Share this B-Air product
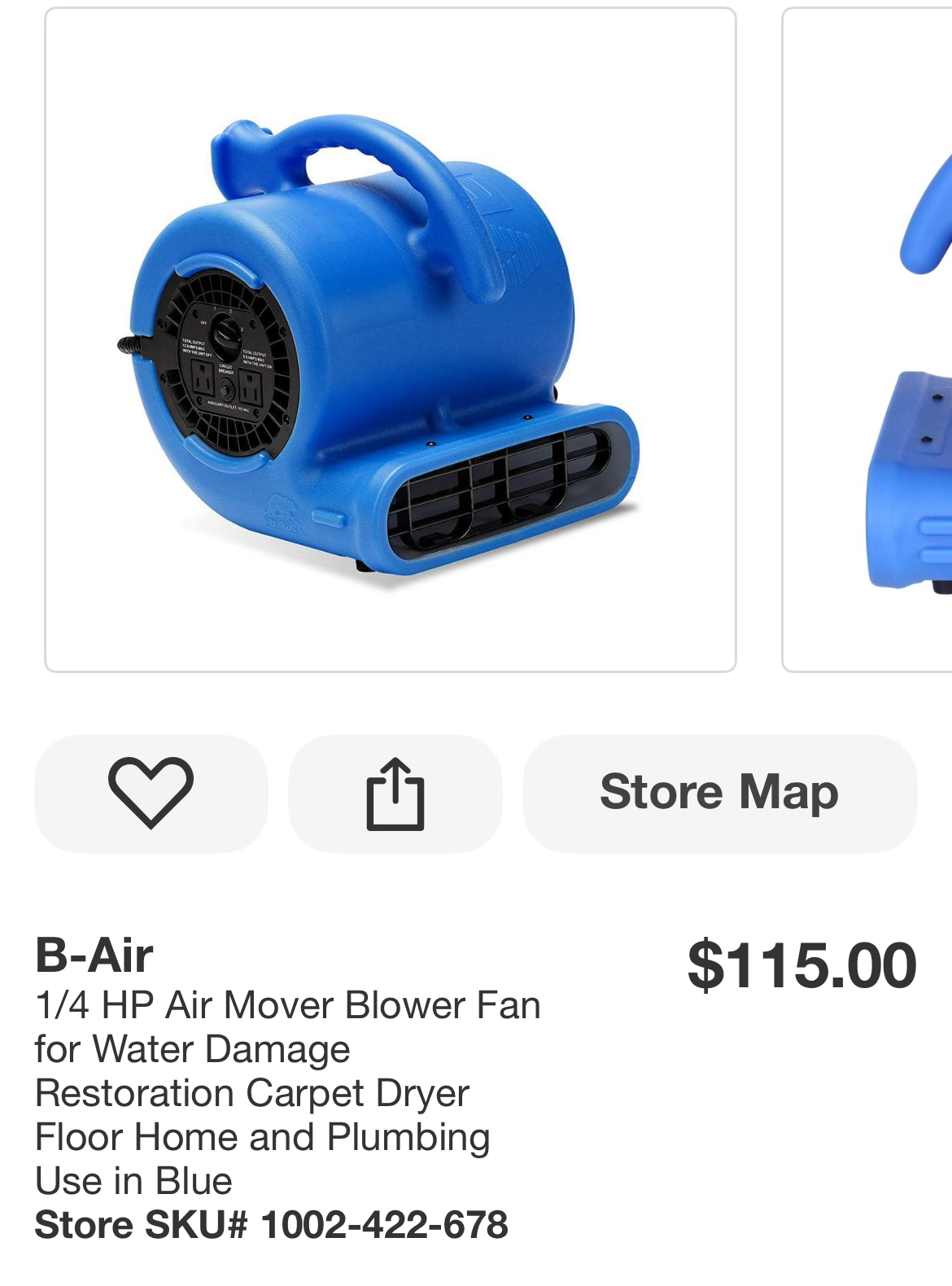 click(x=395, y=794)
